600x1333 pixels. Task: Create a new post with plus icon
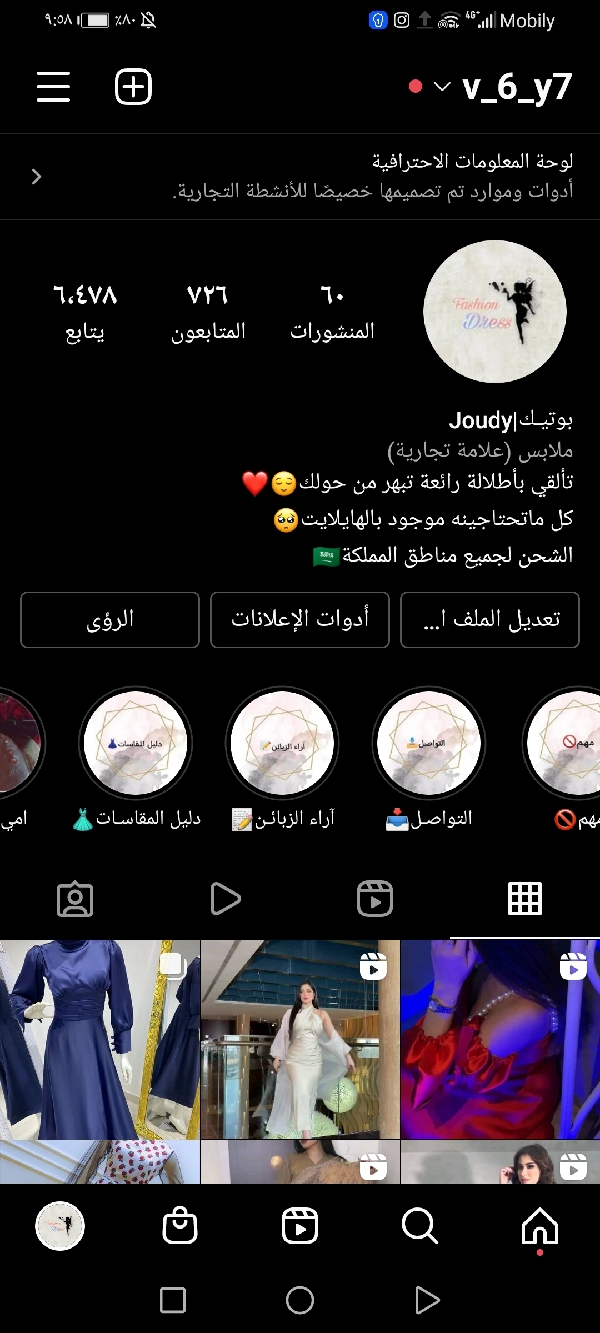coord(133,87)
